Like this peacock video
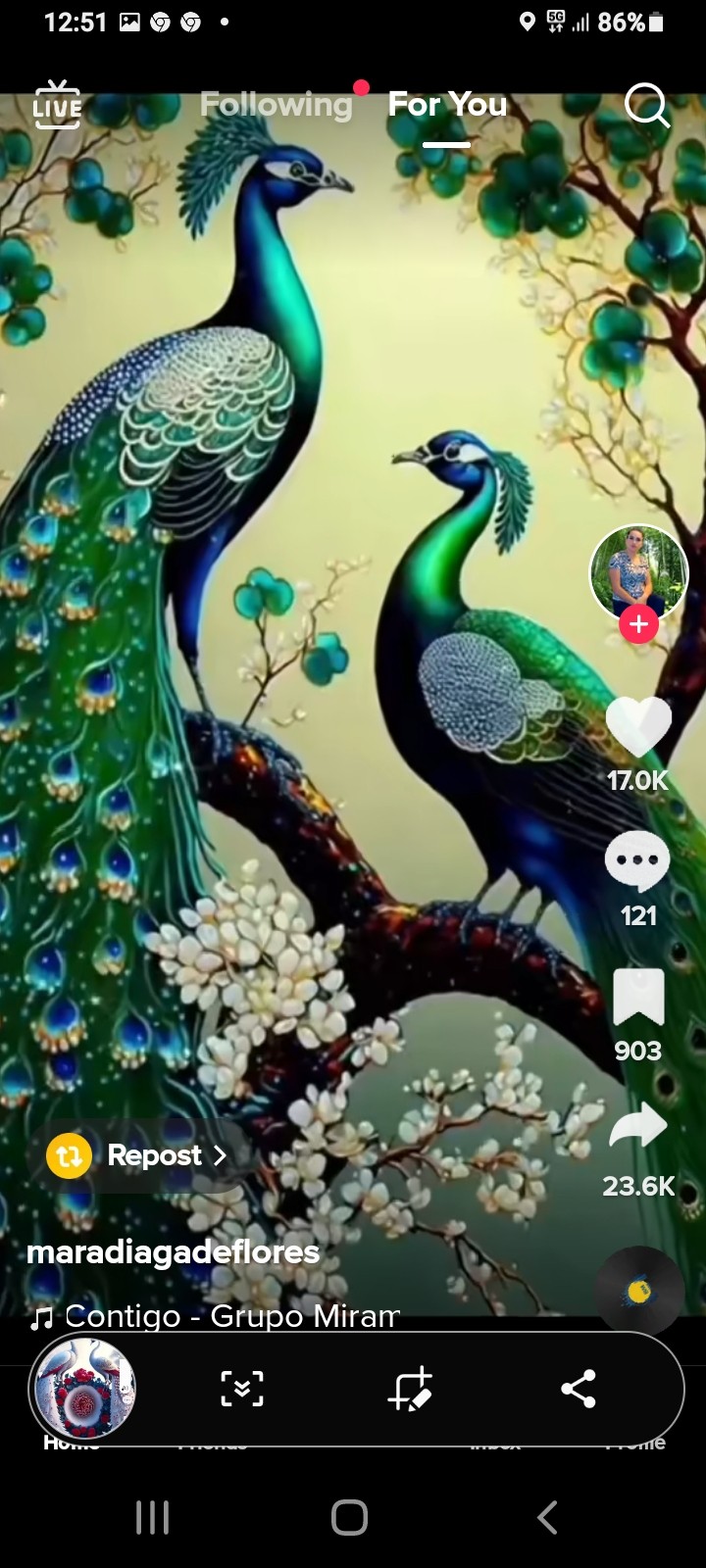The width and height of the screenshot is (706, 1568). tap(638, 727)
